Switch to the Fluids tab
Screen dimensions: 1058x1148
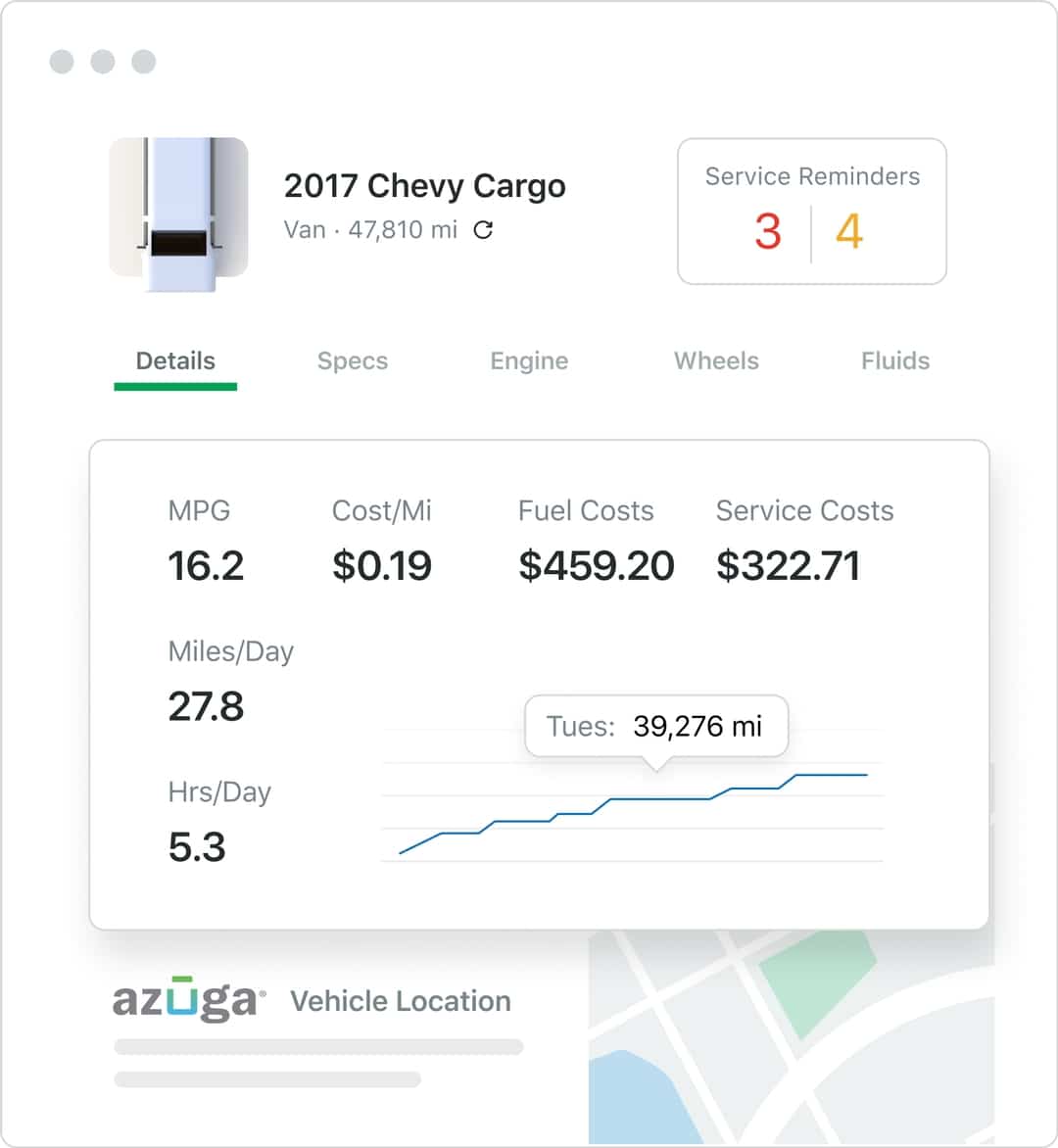click(894, 360)
